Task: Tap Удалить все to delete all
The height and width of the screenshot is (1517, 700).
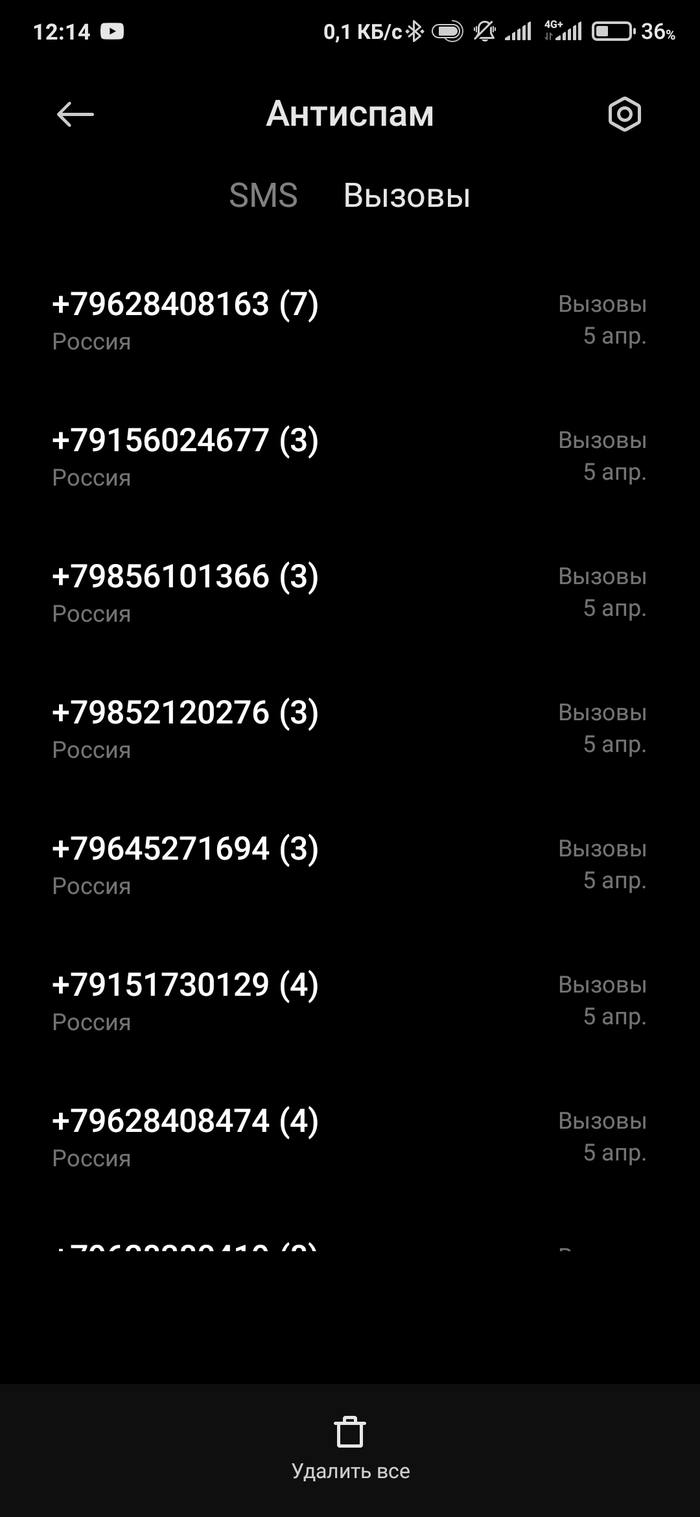Action: click(x=350, y=1449)
